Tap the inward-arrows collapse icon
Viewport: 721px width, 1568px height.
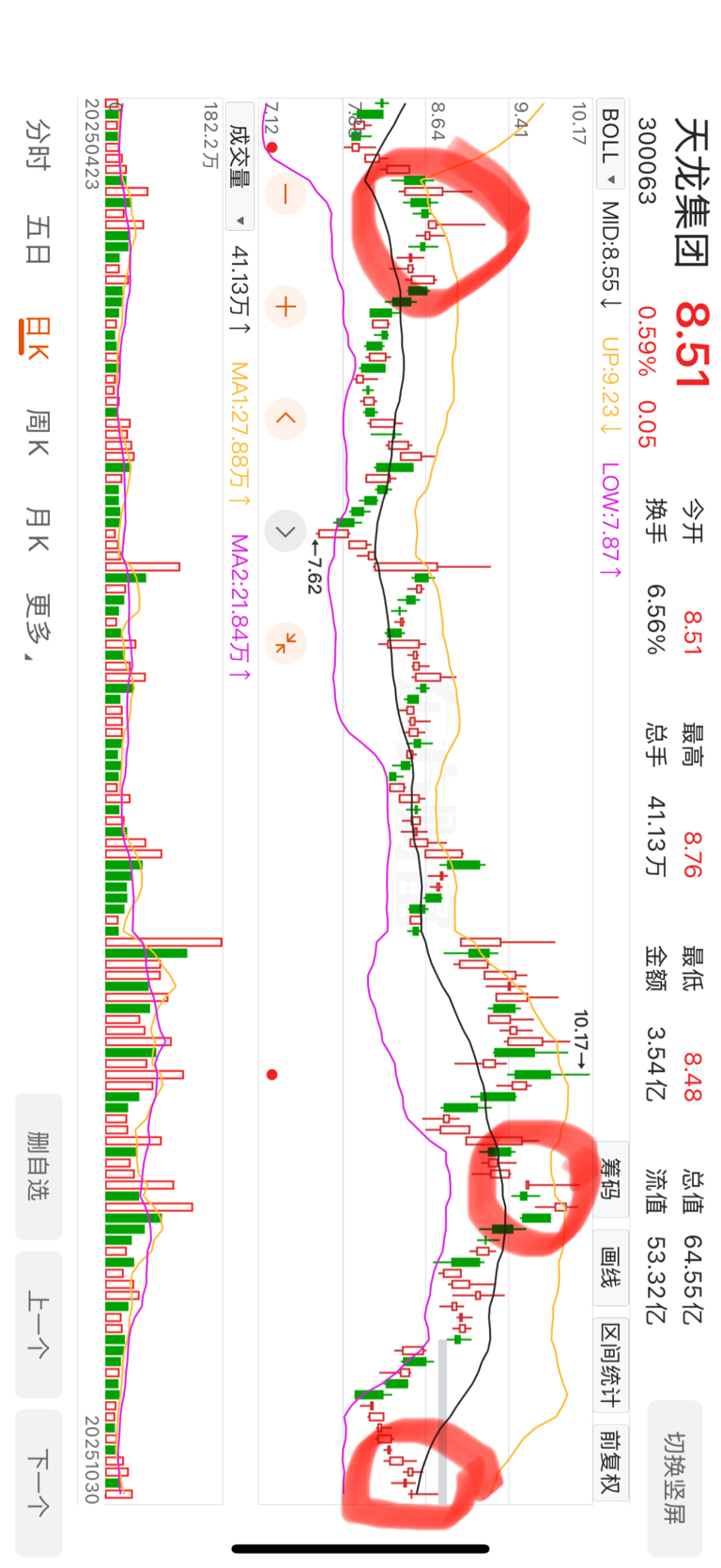(286, 643)
